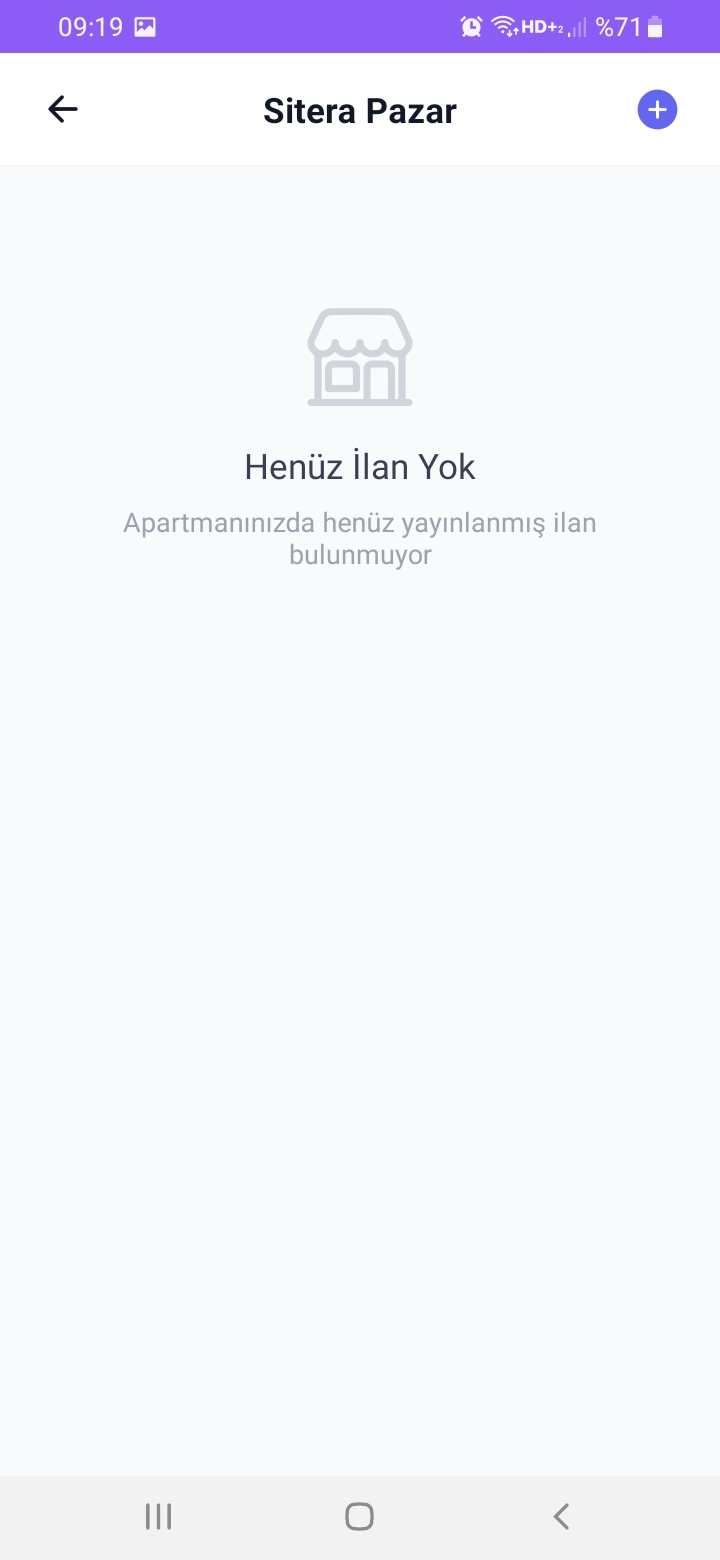Tap the clock showing 09:19

[x=90, y=26]
